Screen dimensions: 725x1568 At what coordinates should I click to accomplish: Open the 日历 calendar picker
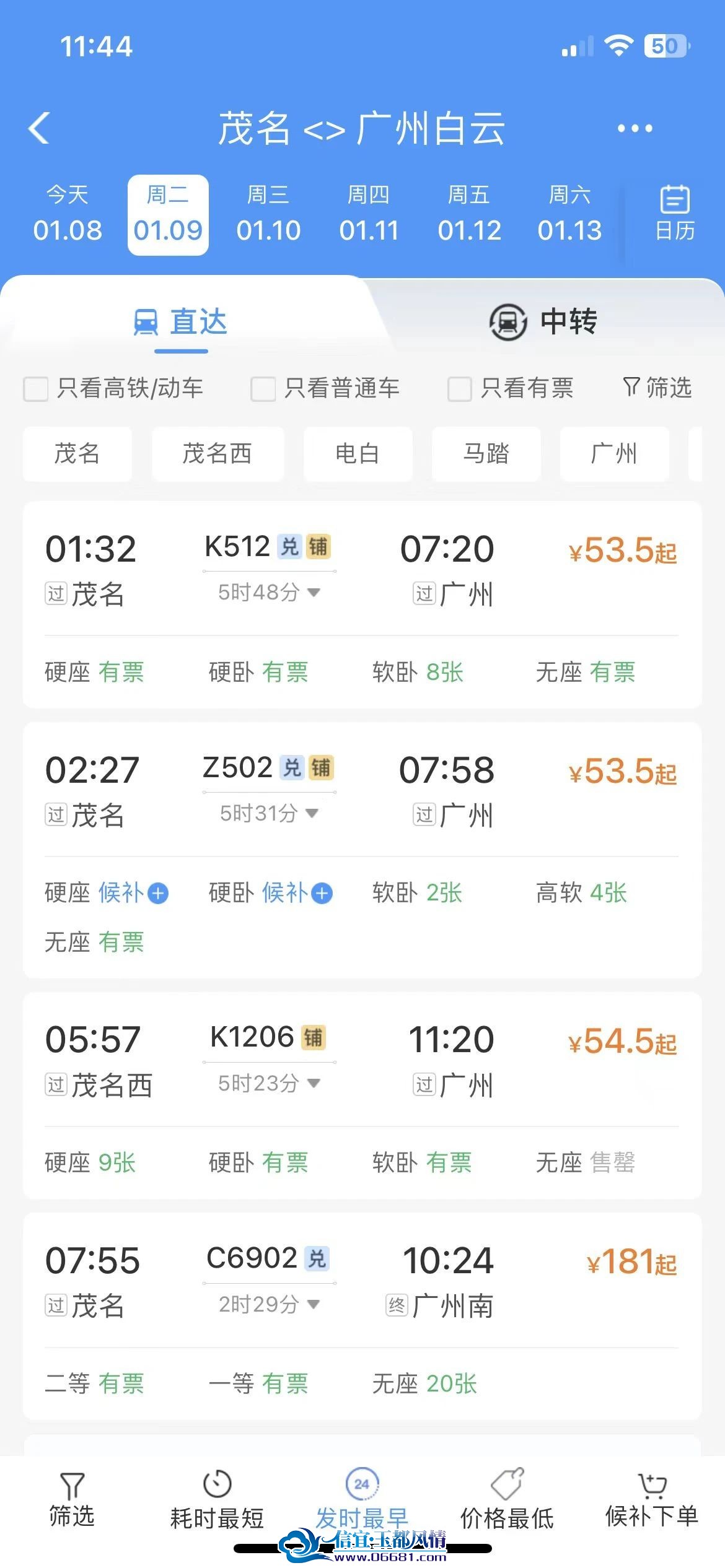[675, 213]
